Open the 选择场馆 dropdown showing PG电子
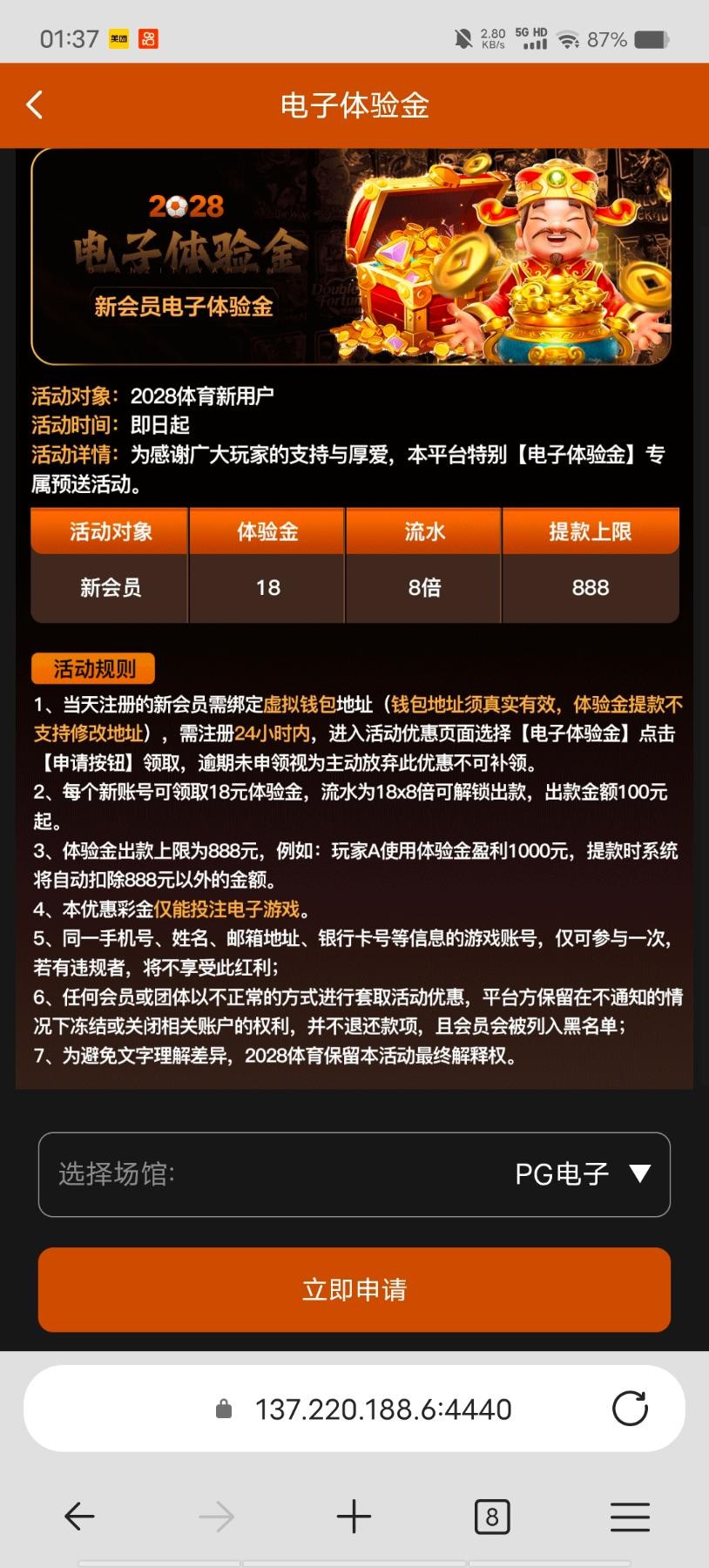 [354, 1174]
